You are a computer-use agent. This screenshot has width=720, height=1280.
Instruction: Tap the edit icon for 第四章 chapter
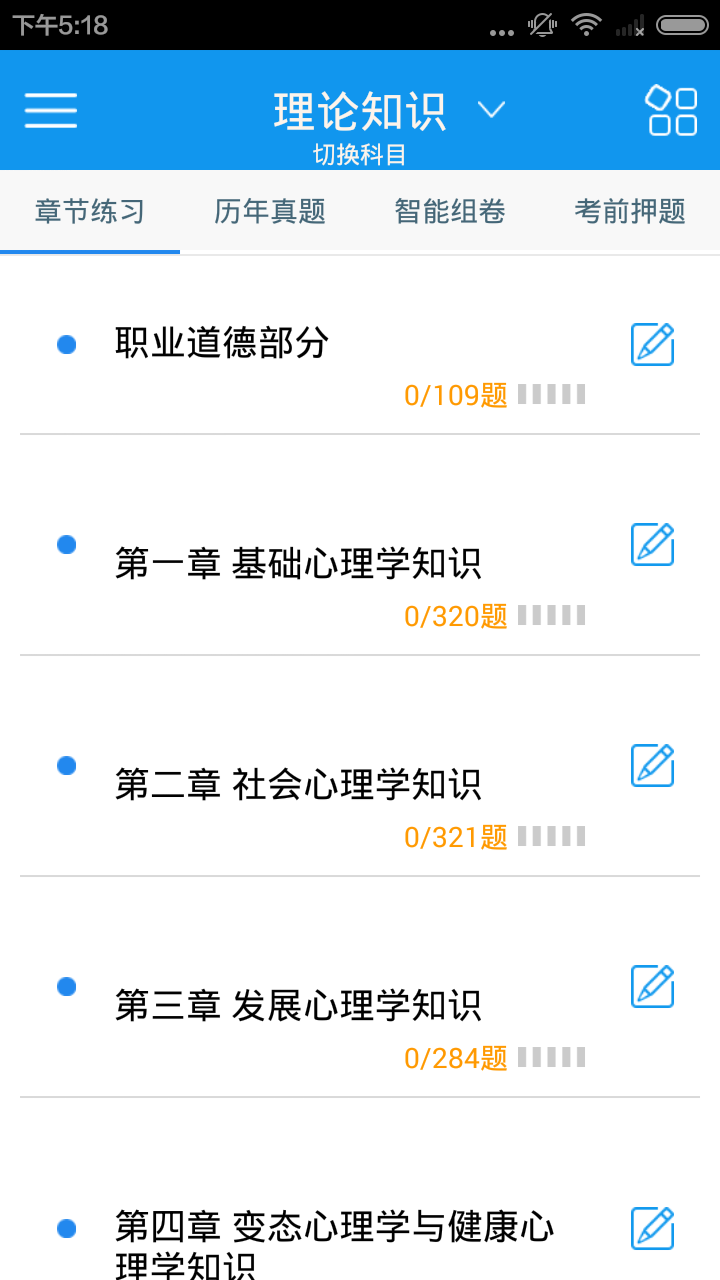click(x=653, y=1229)
